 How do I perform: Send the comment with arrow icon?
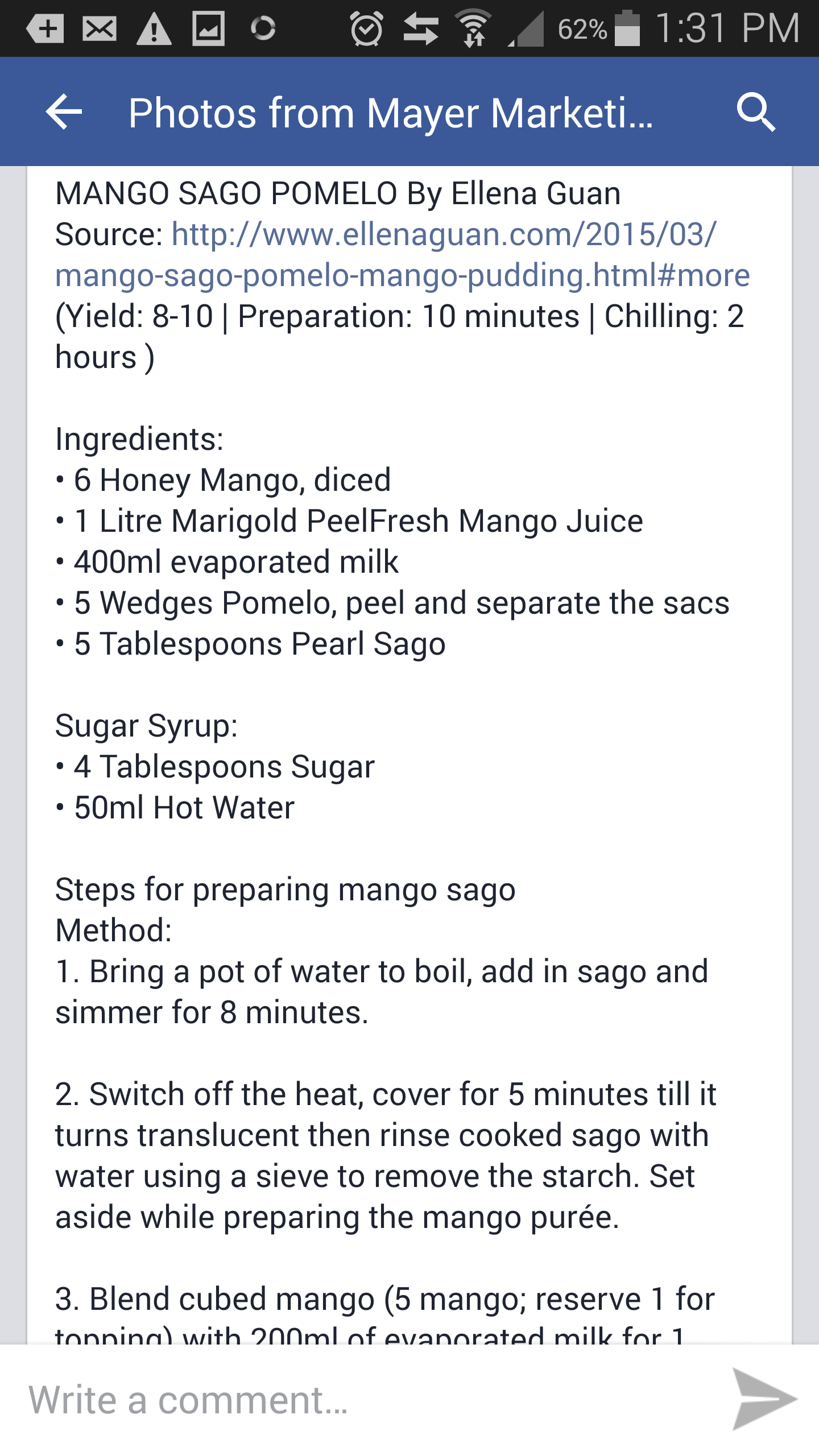(x=764, y=1400)
